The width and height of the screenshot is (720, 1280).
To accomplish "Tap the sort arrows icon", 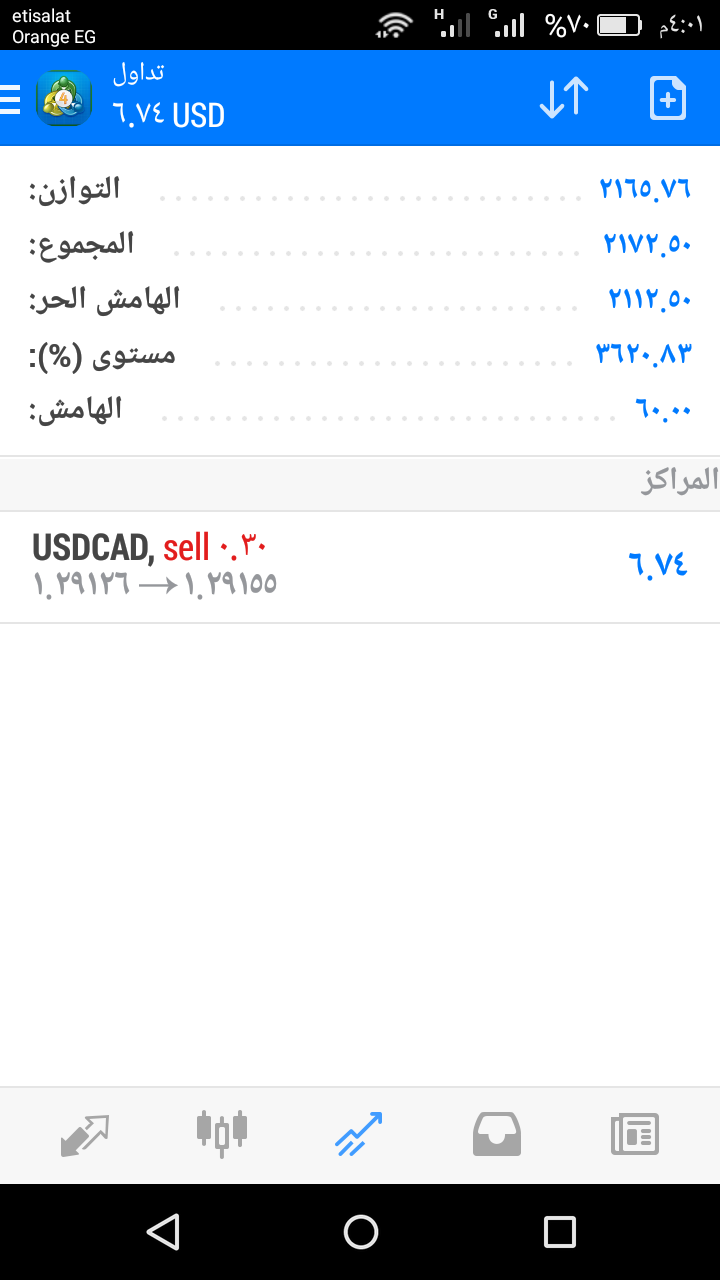I will point(564,98).
